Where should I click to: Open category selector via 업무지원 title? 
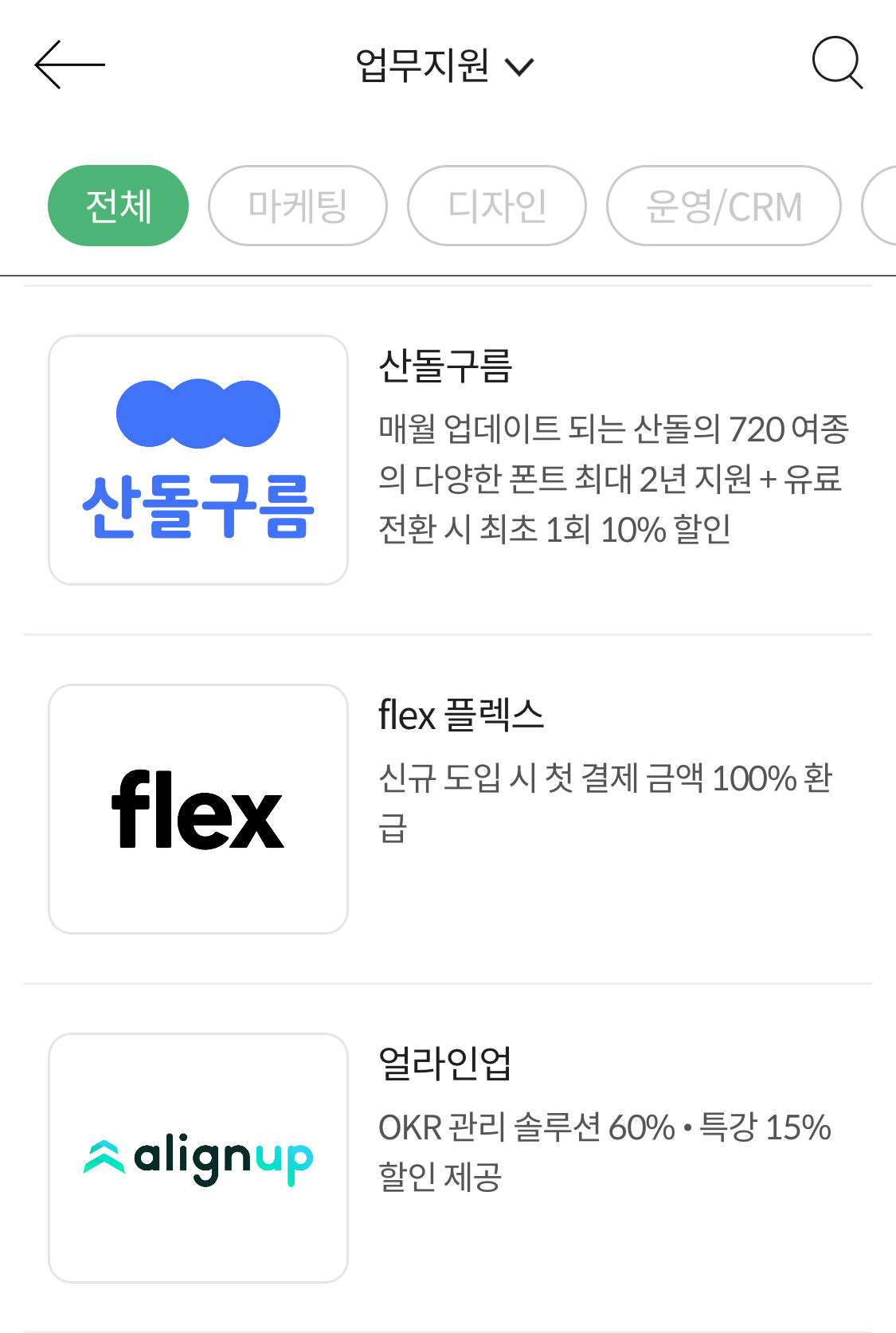[x=418, y=65]
